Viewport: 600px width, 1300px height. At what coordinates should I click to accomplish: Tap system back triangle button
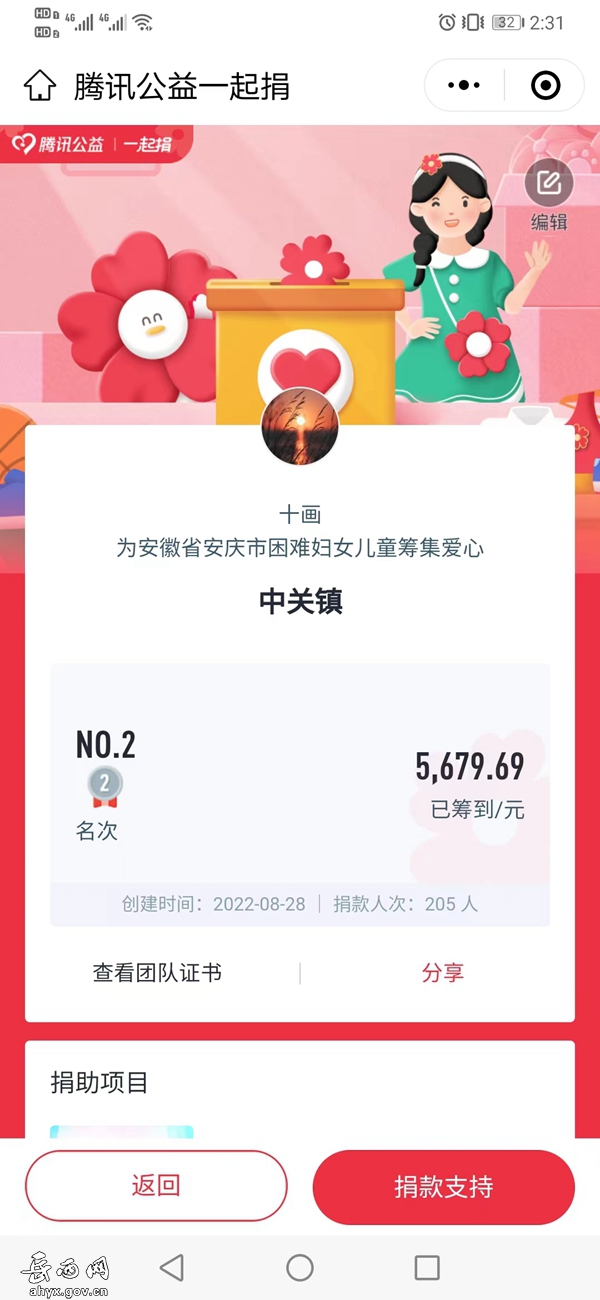coord(172,1268)
